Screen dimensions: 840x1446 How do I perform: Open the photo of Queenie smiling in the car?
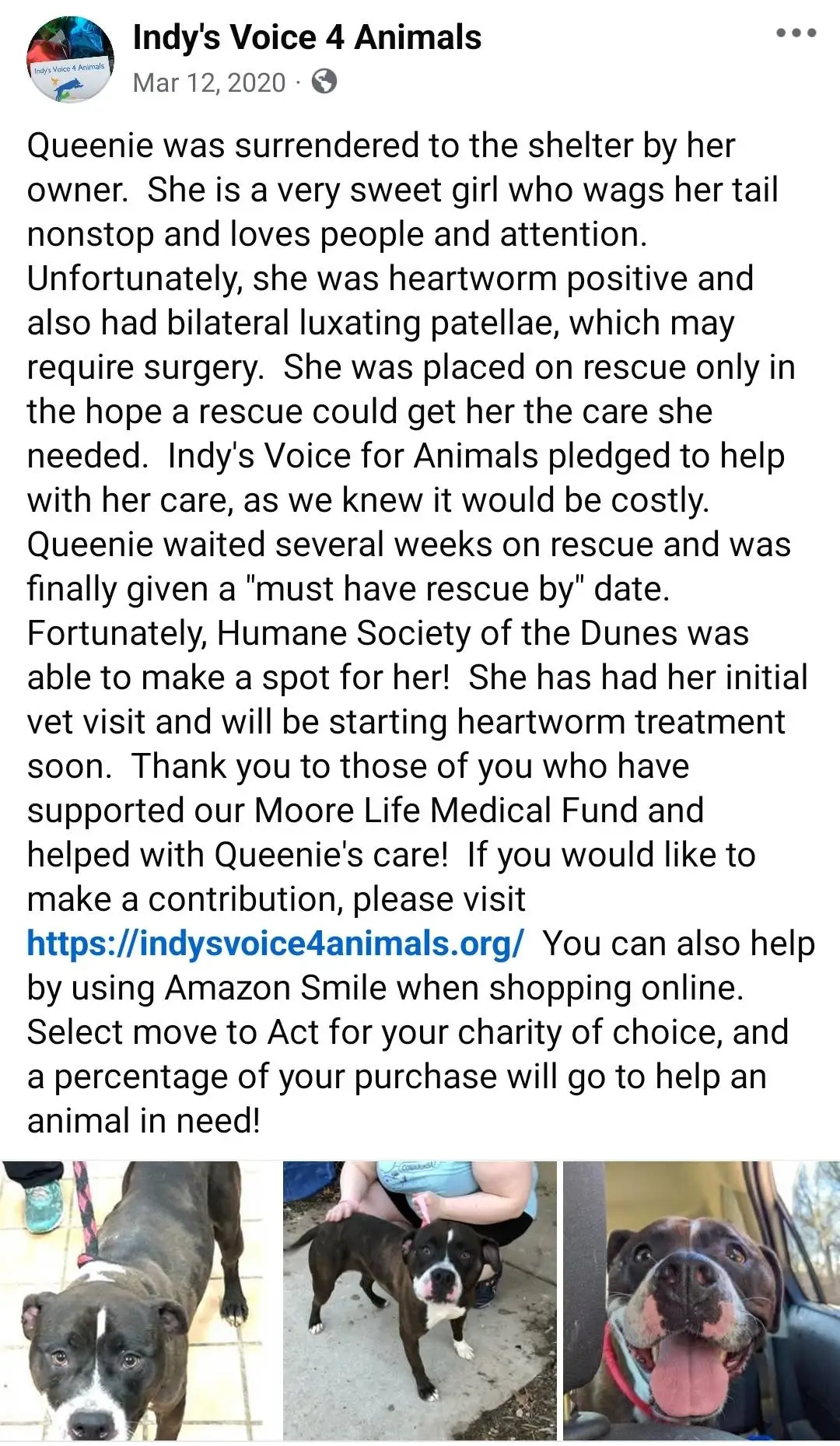click(702, 1301)
